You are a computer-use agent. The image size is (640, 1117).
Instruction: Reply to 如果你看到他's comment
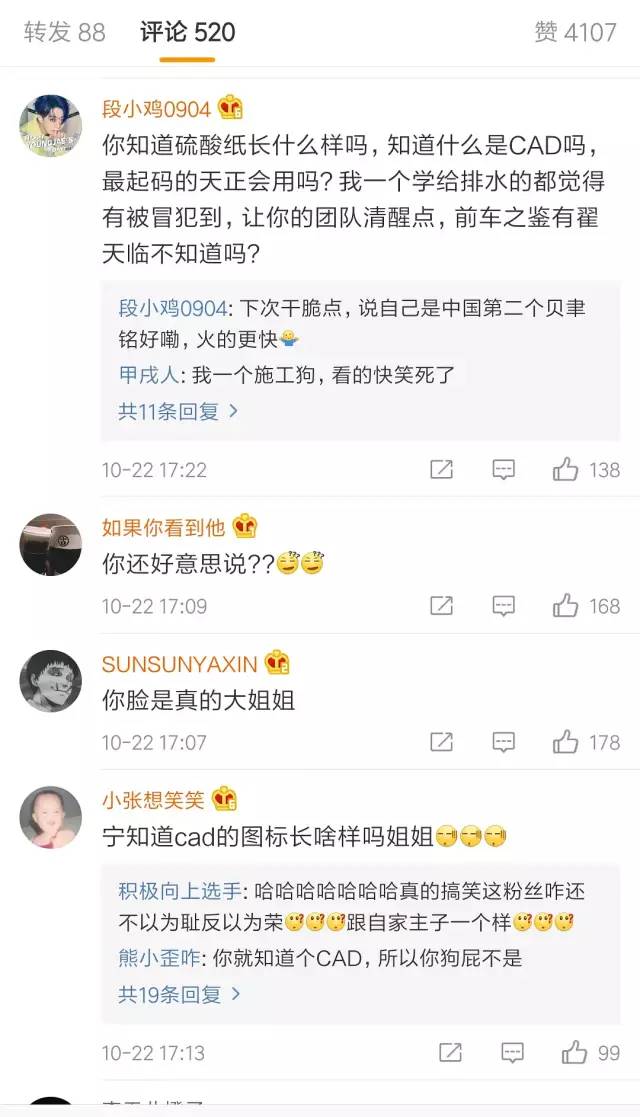click(504, 605)
